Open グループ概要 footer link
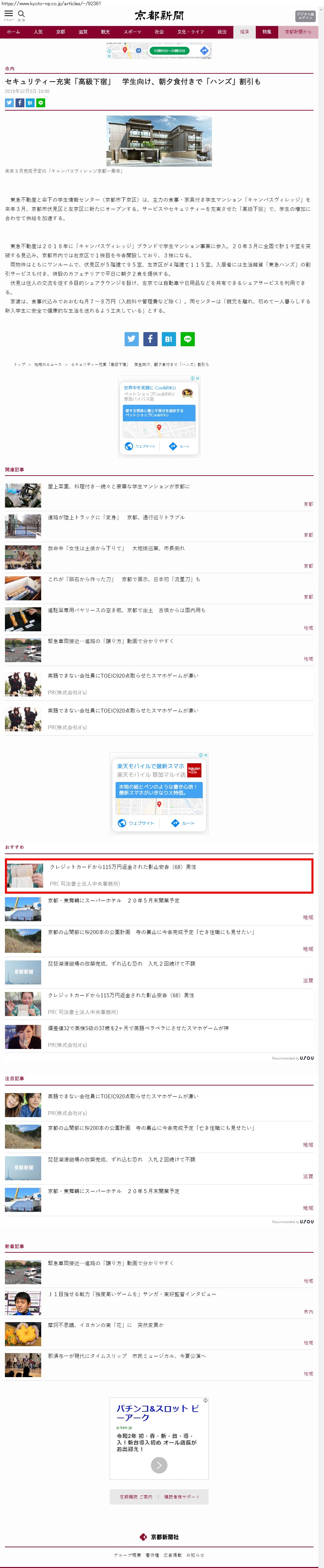Image resolution: width=324 pixels, height=1568 pixels. pyautogui.click(x=127, y=1555)
